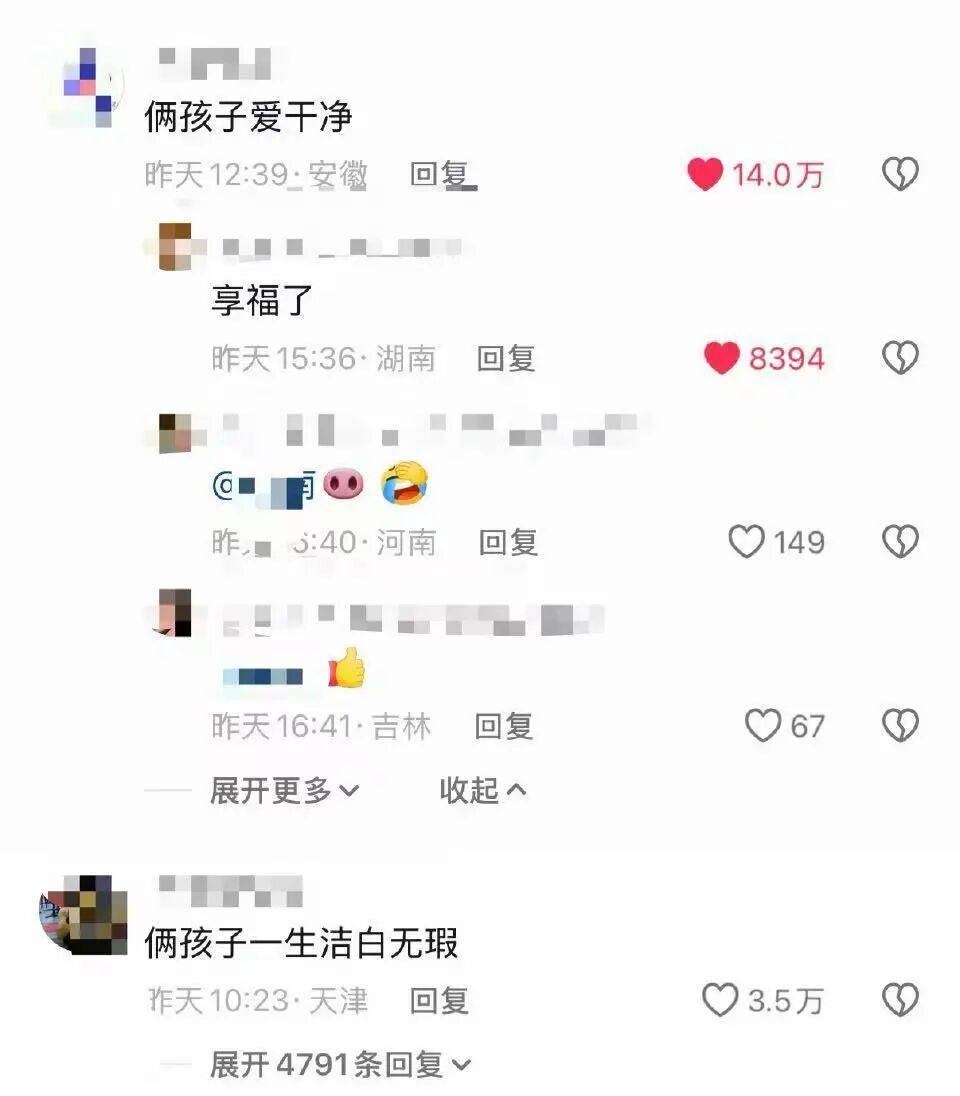The width and height of the screenshot is (960, 1096).
Task: Reply to the 俩孩子一生洁白无瑕 comment
Action: (x=439, y=1000)
